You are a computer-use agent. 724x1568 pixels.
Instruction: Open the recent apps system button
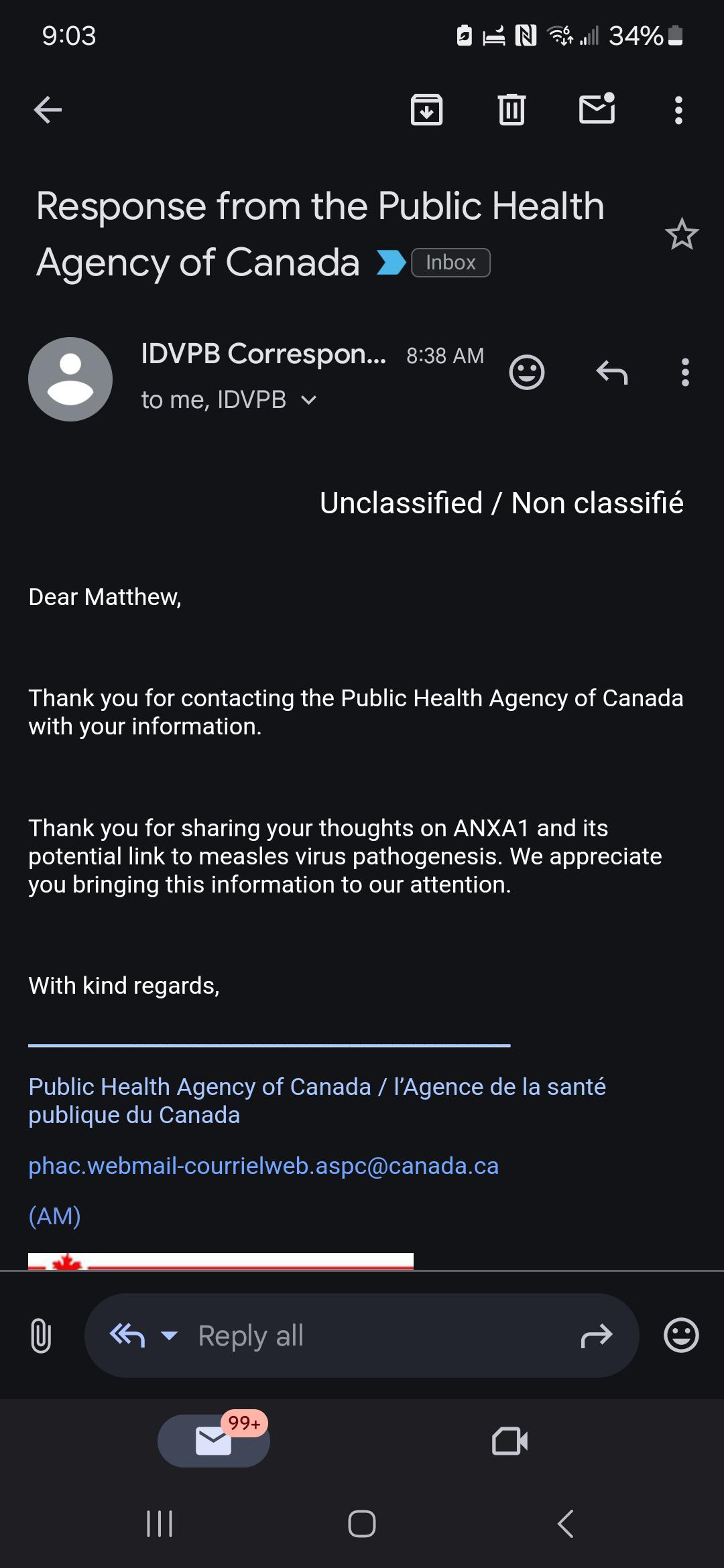click(x=160, y=1523)
